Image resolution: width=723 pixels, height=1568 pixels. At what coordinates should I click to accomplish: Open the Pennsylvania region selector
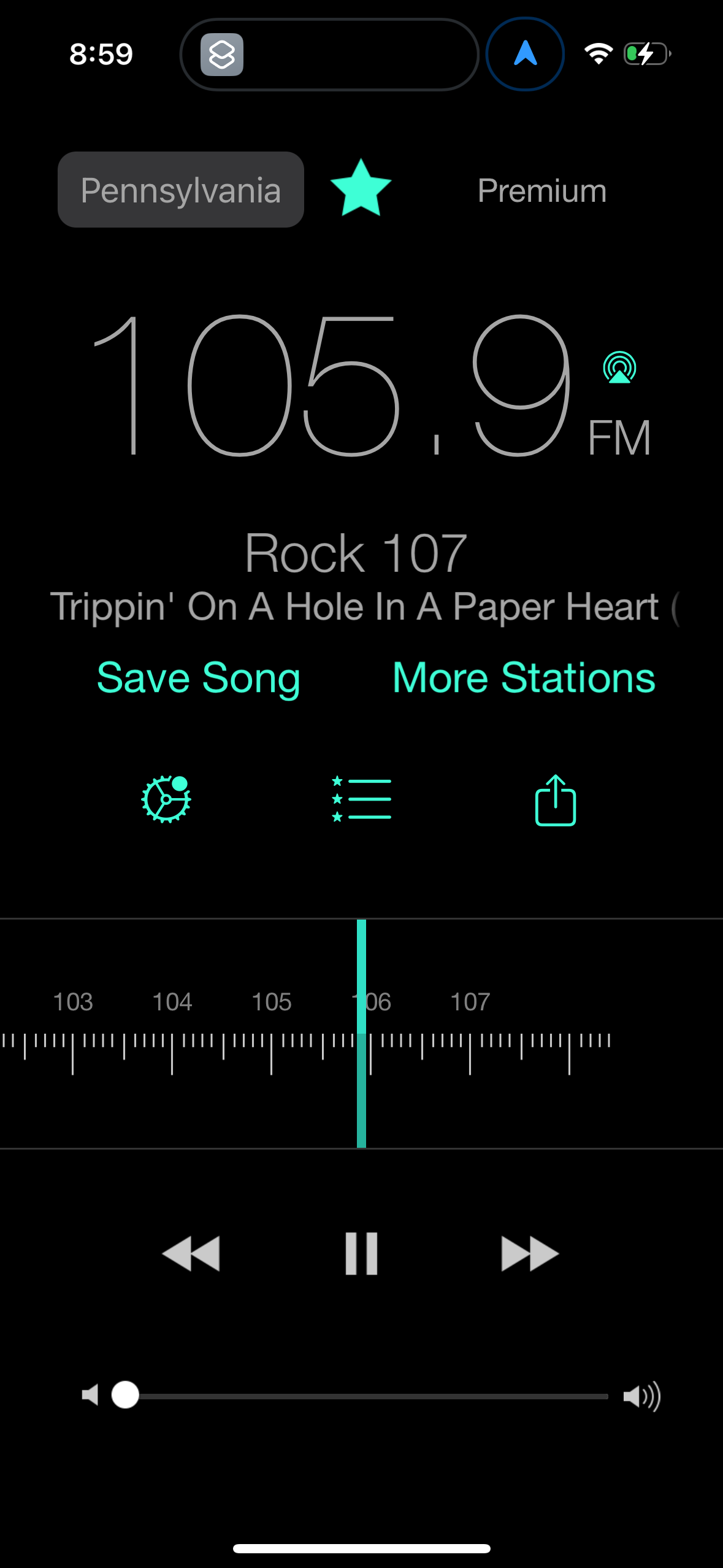pyautogui.click(x=180, y=189)
